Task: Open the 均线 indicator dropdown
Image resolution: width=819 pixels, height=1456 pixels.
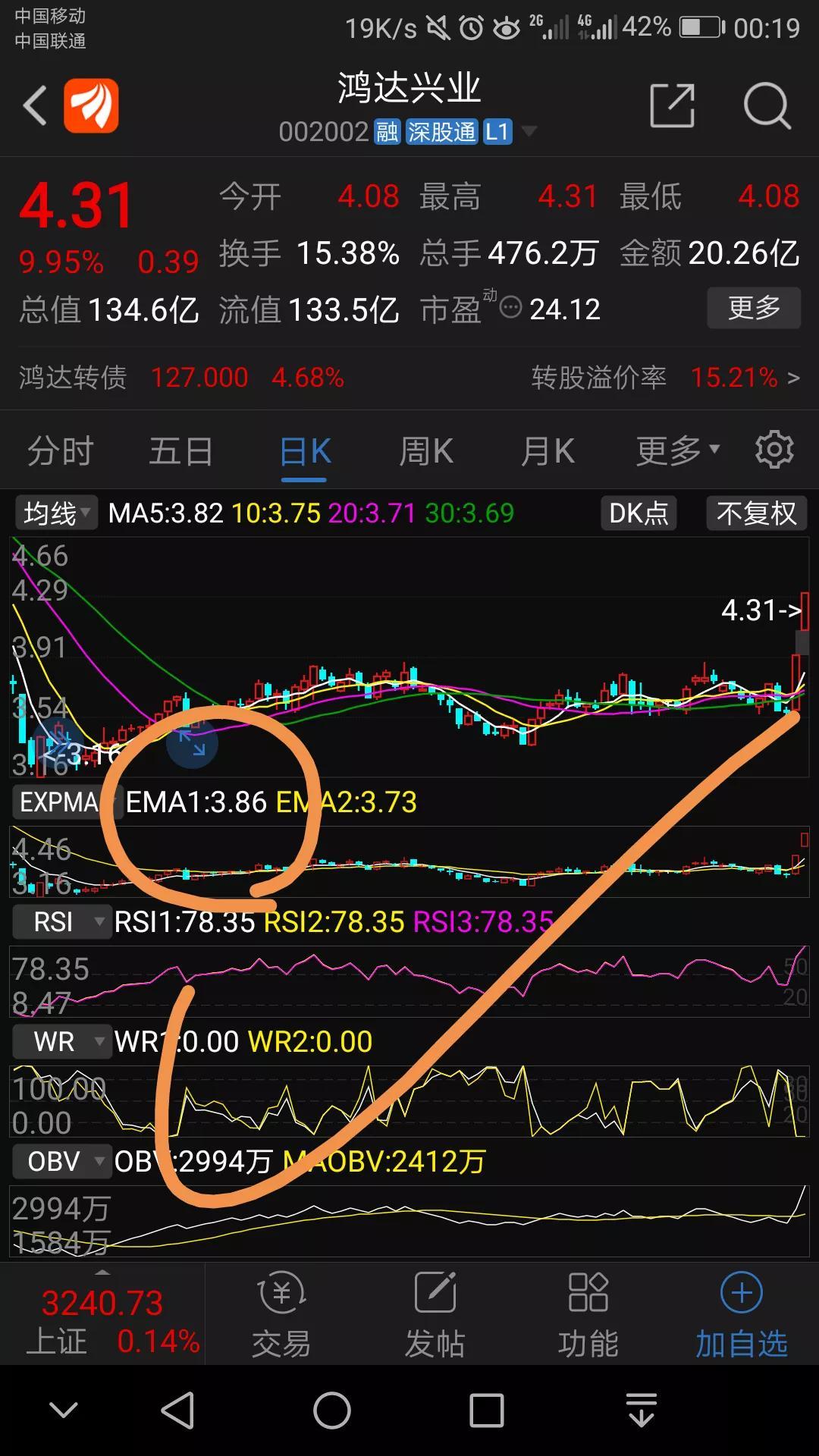Action: 56,513
